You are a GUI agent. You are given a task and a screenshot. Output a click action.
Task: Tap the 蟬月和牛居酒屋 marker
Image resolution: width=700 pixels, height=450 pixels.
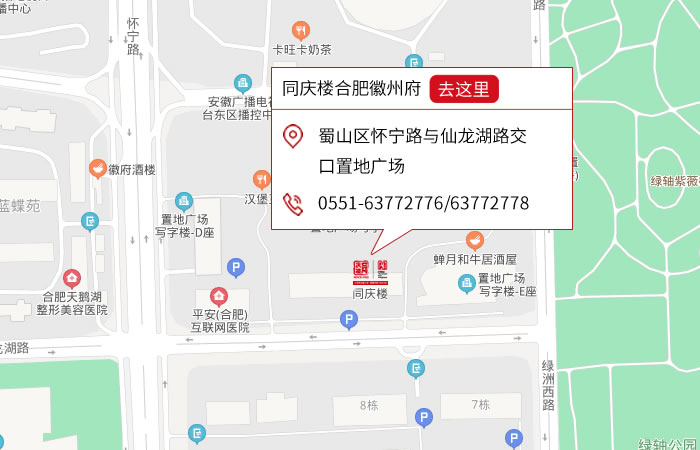coord(475,240)
